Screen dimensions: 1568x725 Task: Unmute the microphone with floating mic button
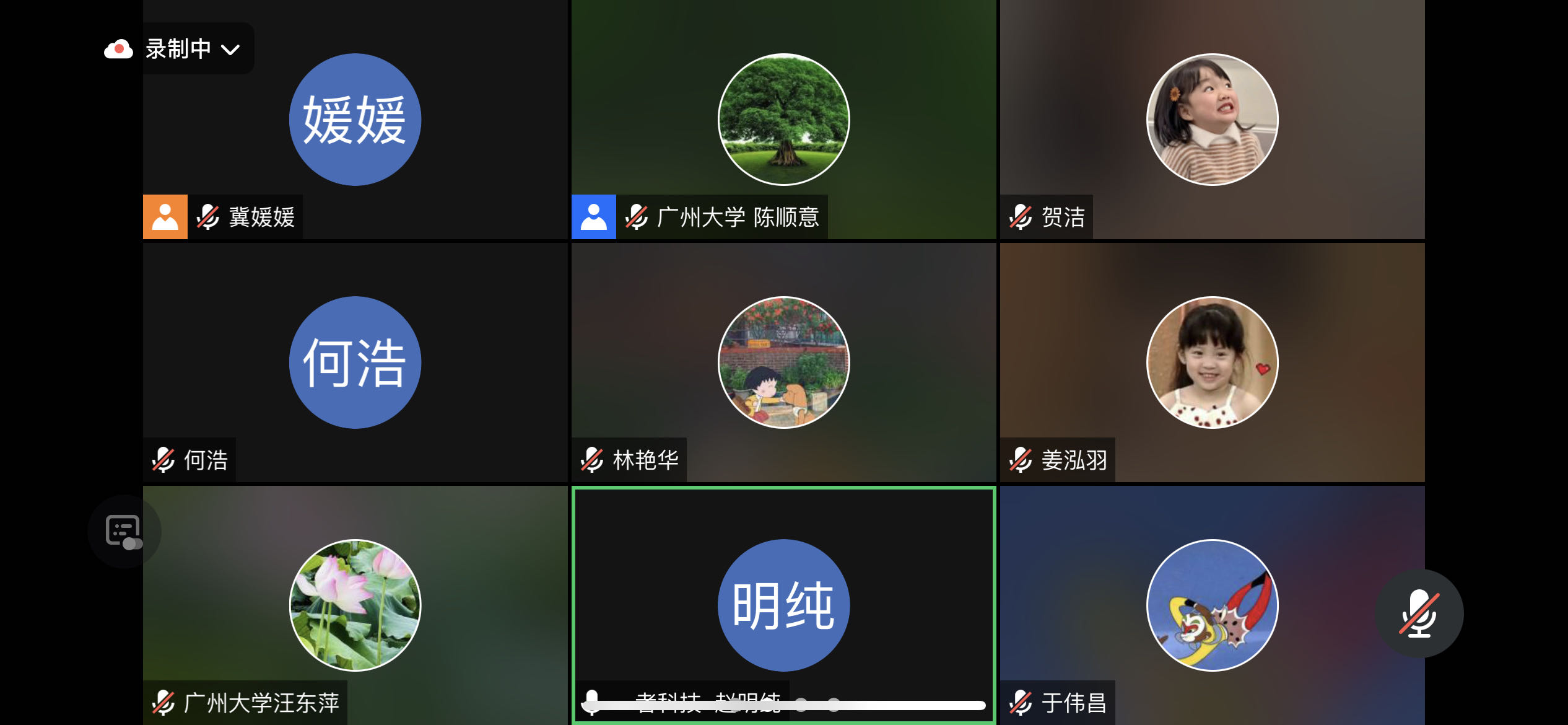[x=1418, y=613]
